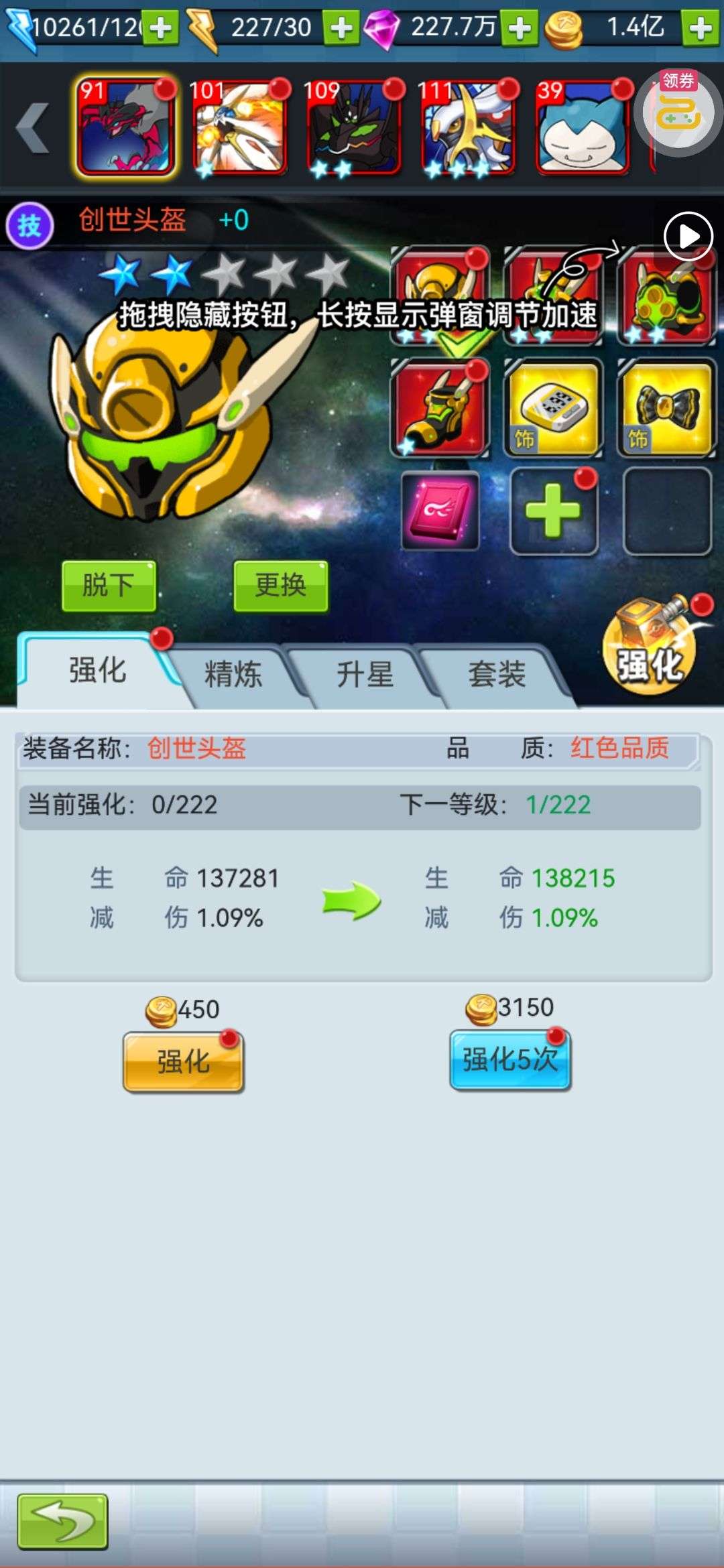The image size is (724, 1568).
Task: Tap the 更换 replace button
Action: coord(281,586)
